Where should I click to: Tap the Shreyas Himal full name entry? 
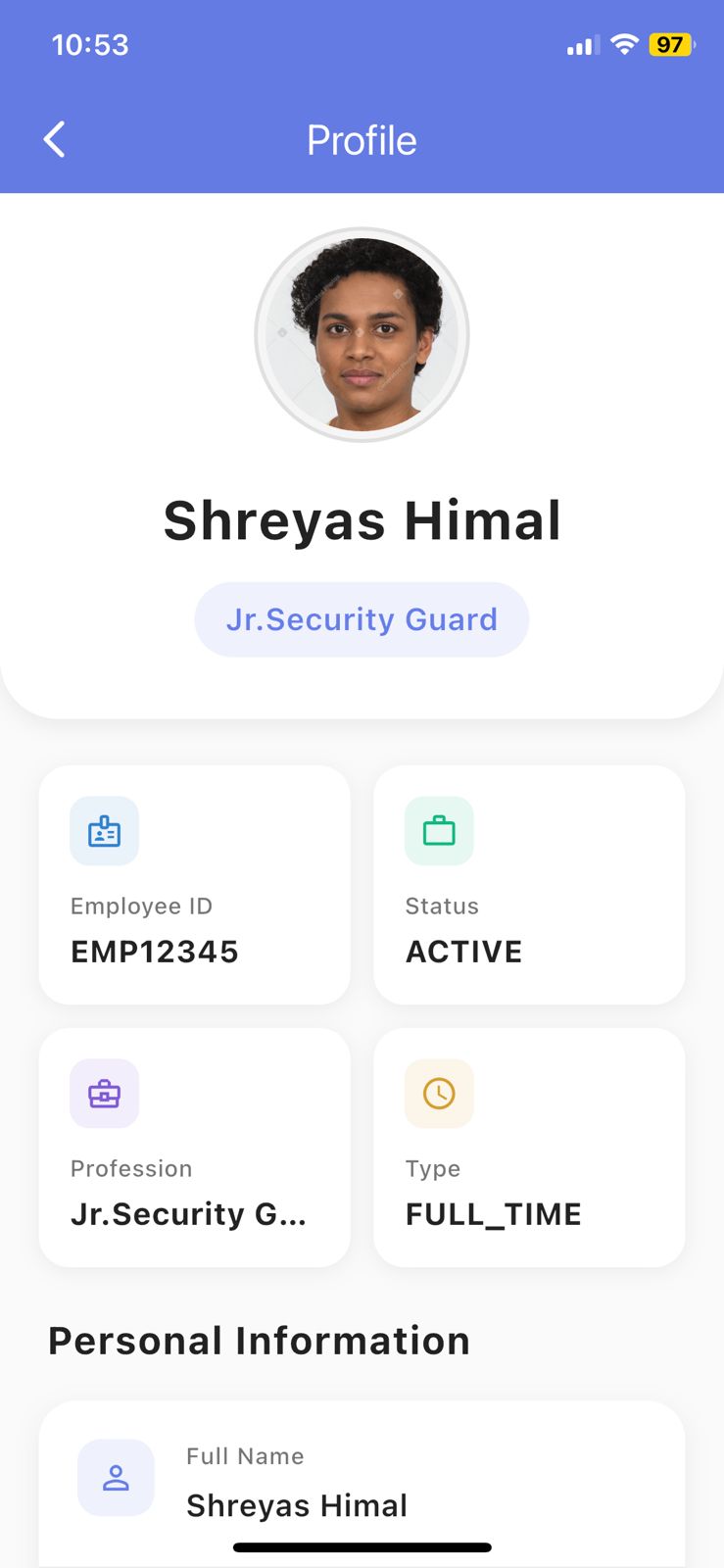[297, 1505]
